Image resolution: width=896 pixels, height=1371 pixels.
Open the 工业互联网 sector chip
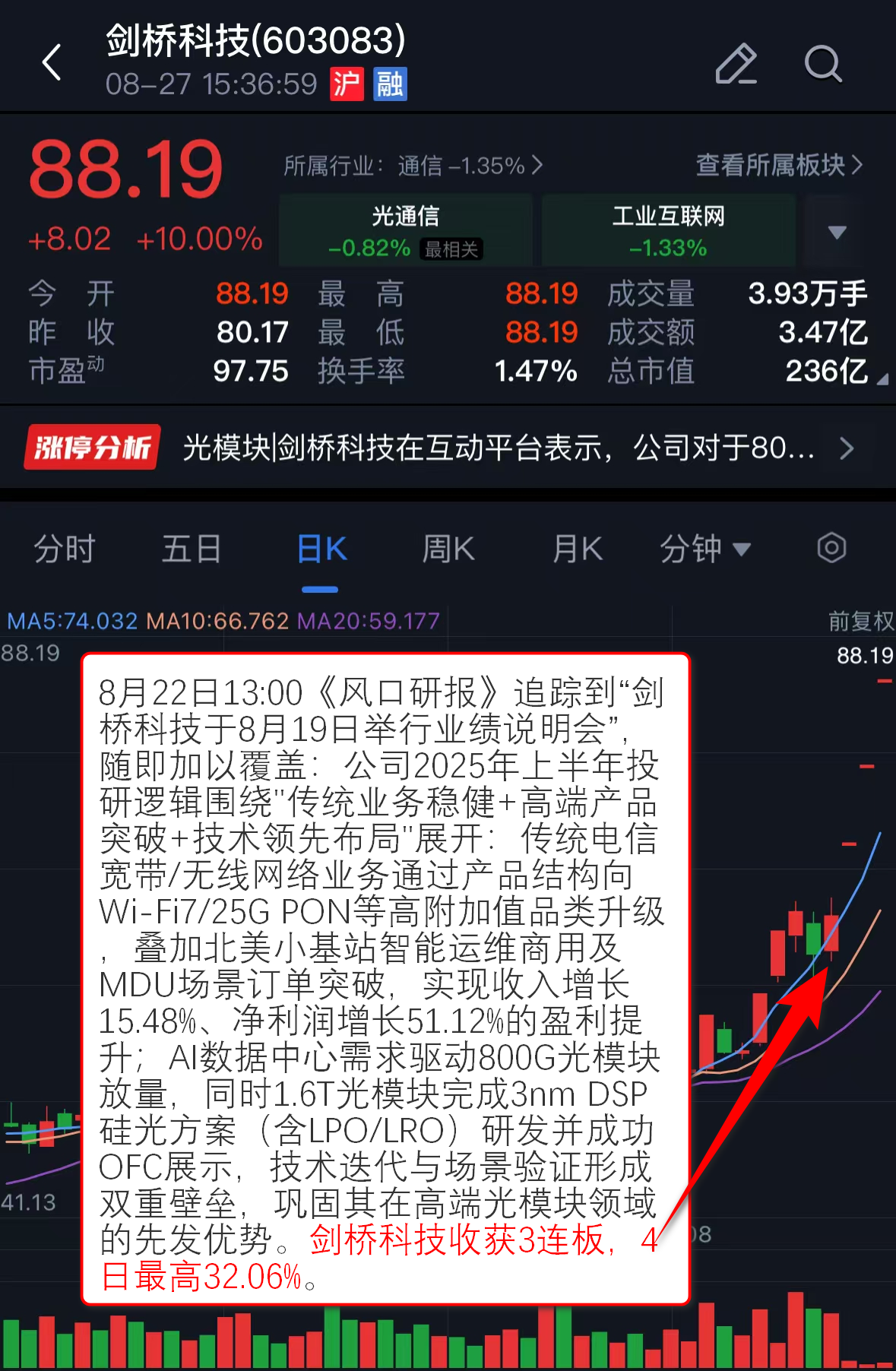[668, 231]
